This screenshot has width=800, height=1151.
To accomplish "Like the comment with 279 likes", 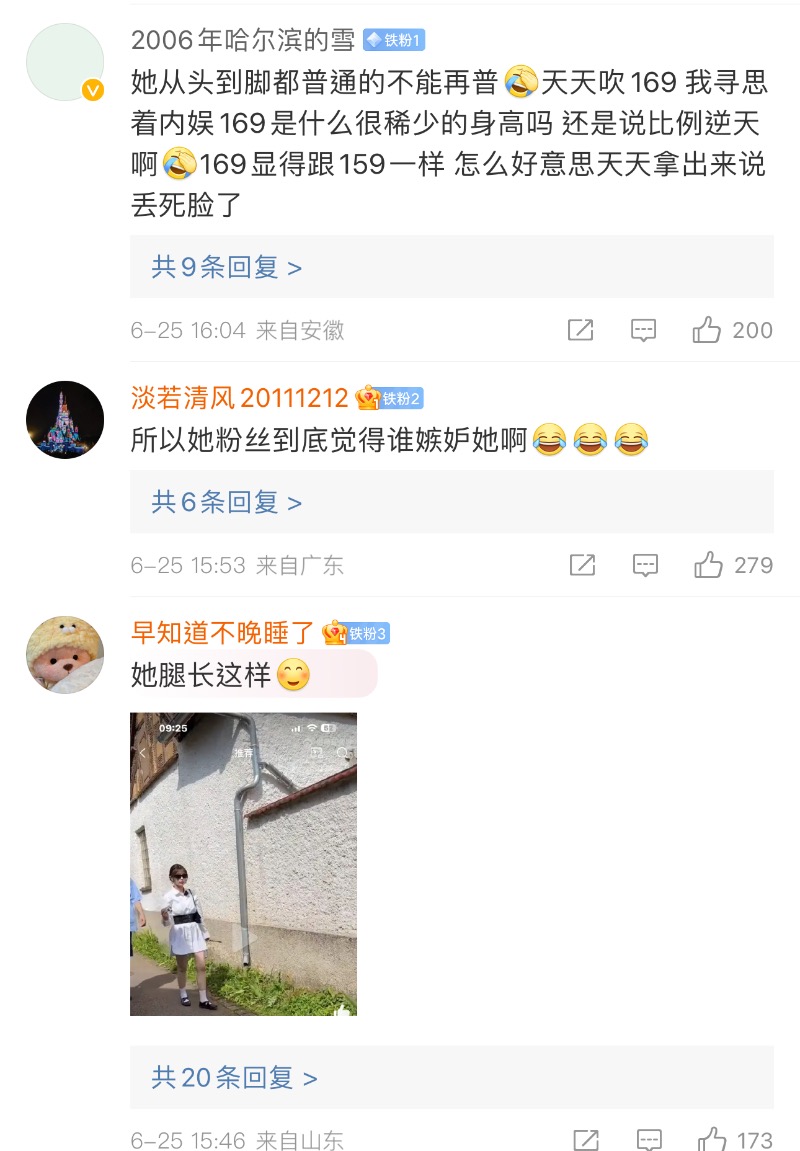I will point(709,565).
